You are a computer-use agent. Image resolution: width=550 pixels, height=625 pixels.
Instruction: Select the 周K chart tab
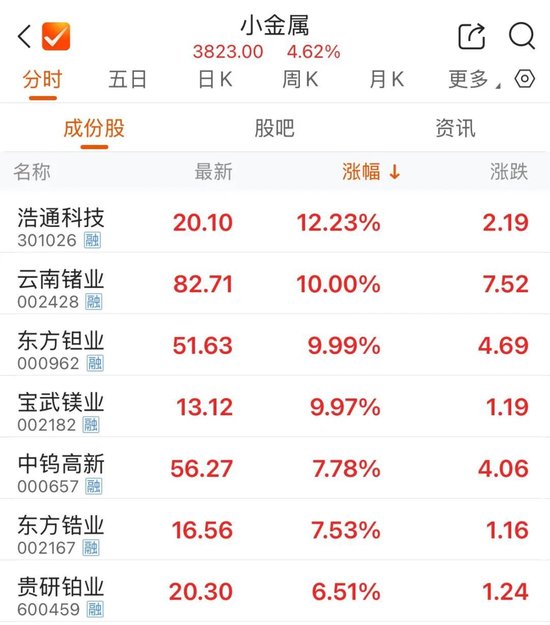[x=300, y=79]
